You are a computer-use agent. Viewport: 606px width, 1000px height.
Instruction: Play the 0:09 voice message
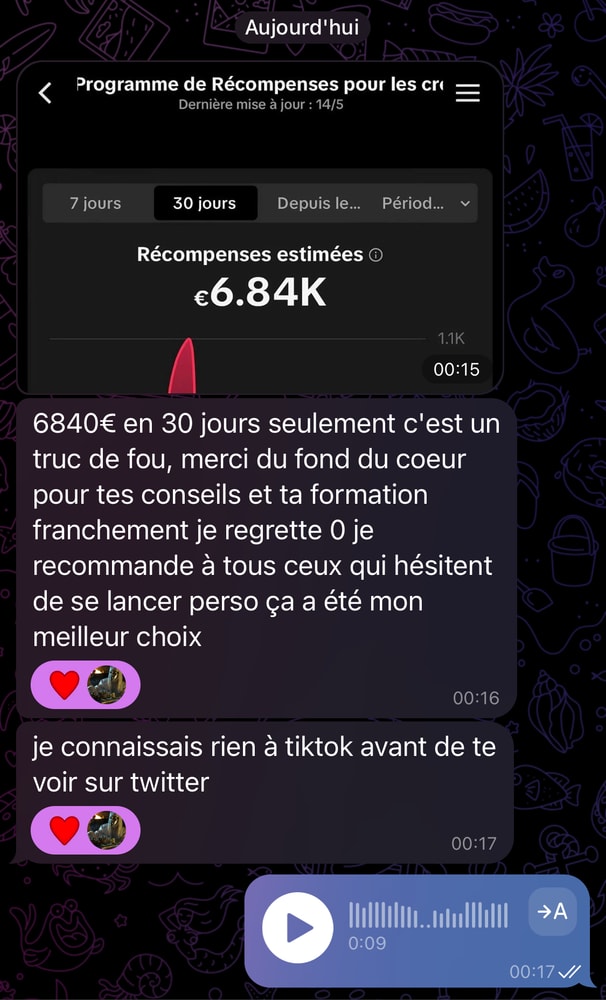297,928
